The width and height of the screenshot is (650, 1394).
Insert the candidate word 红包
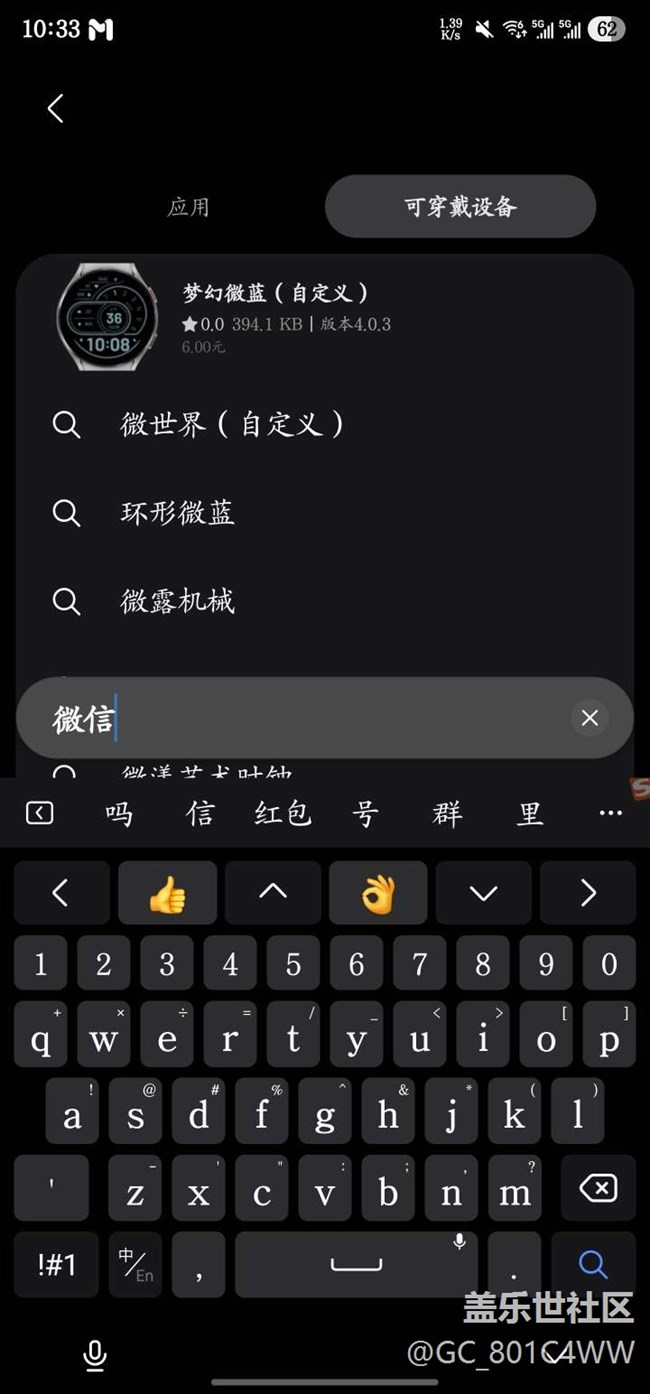click(x=283, y=814)
